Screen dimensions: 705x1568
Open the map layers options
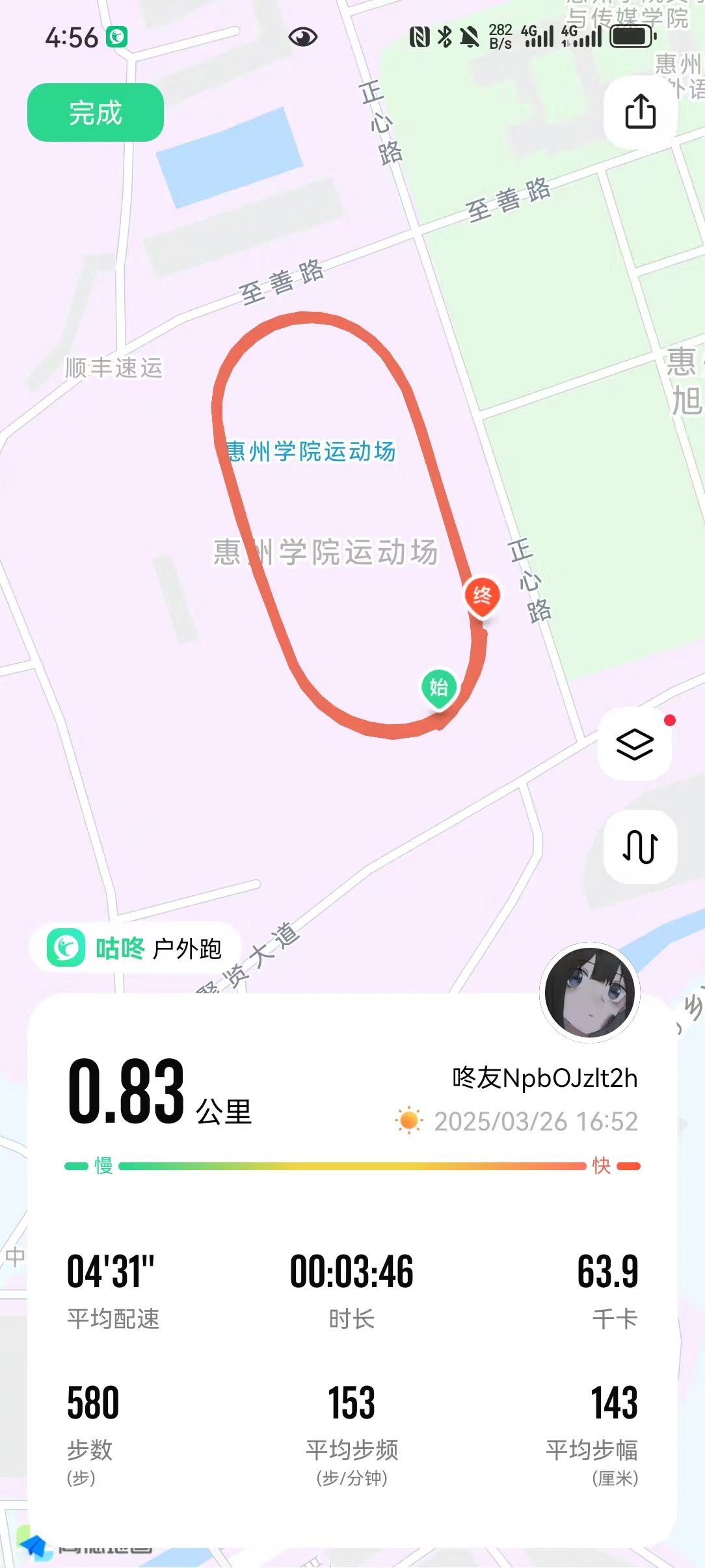pyautogui.click(x=635, y=744)
